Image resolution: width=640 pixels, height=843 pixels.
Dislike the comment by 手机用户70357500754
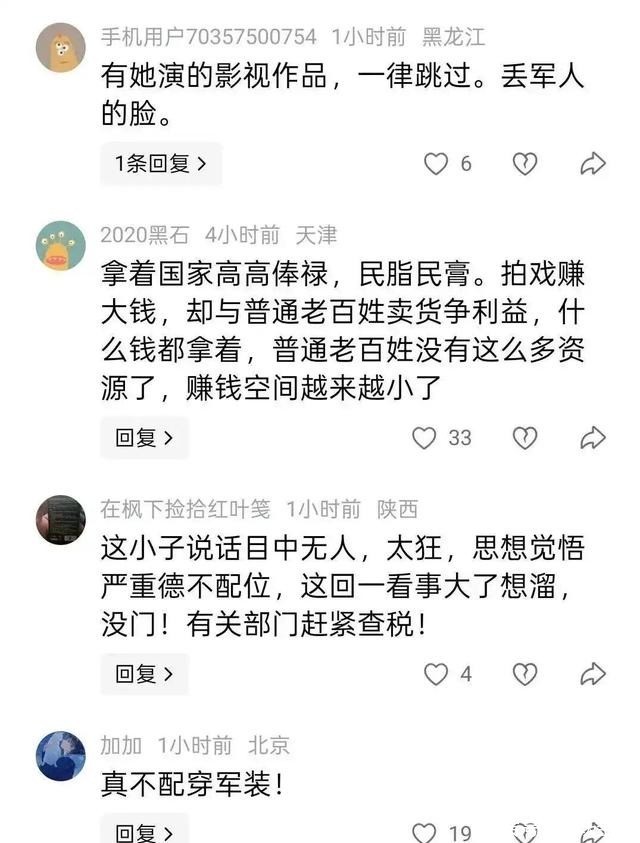click(525, 164)
